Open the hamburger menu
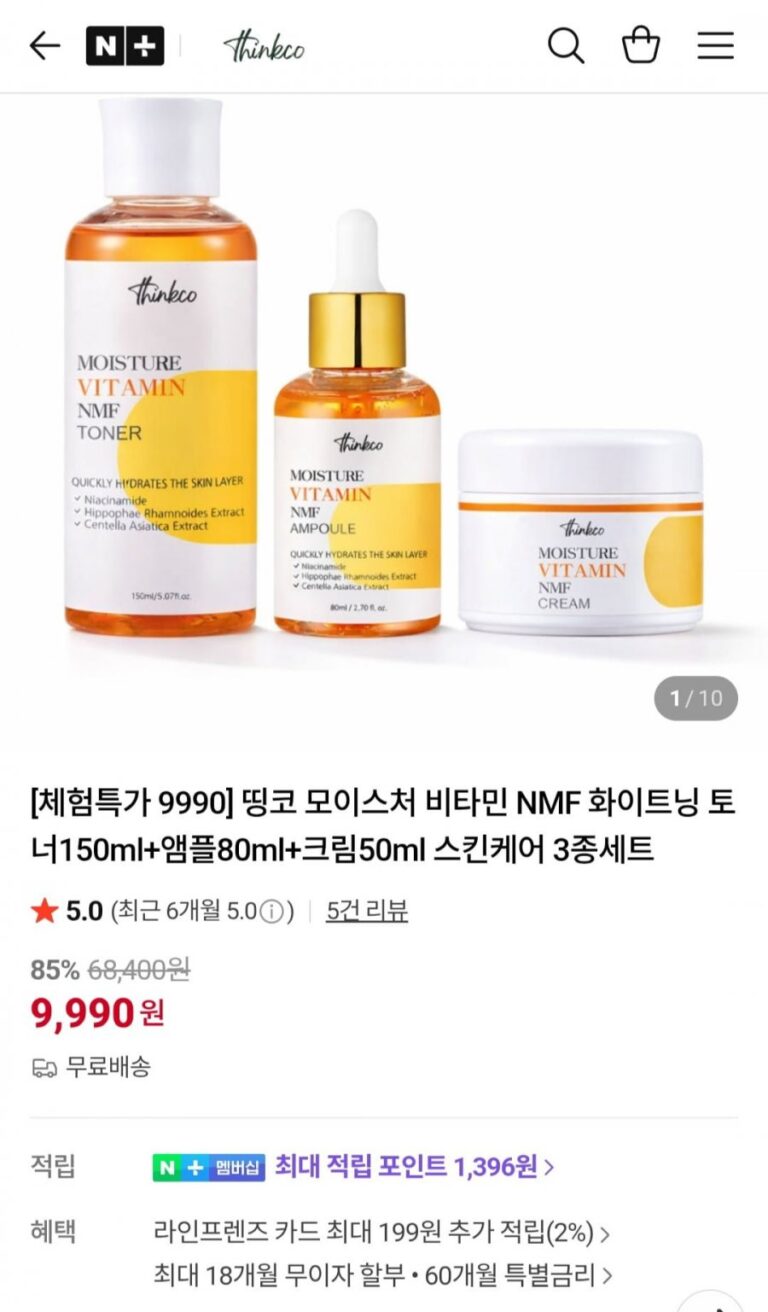This screenshot has height=1312, width=768. [715, 46]
